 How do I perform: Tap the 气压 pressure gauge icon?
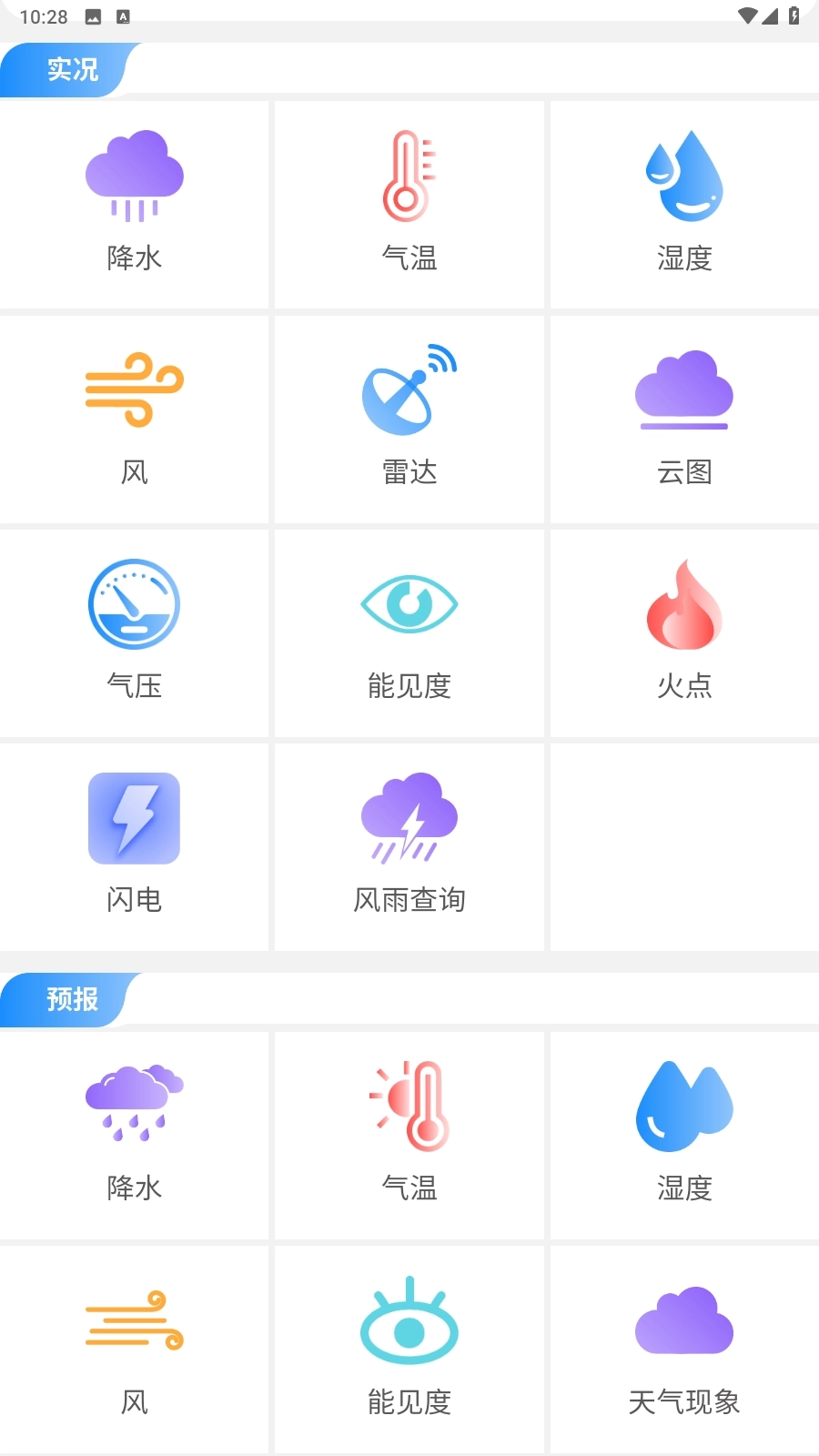(134, 604)
